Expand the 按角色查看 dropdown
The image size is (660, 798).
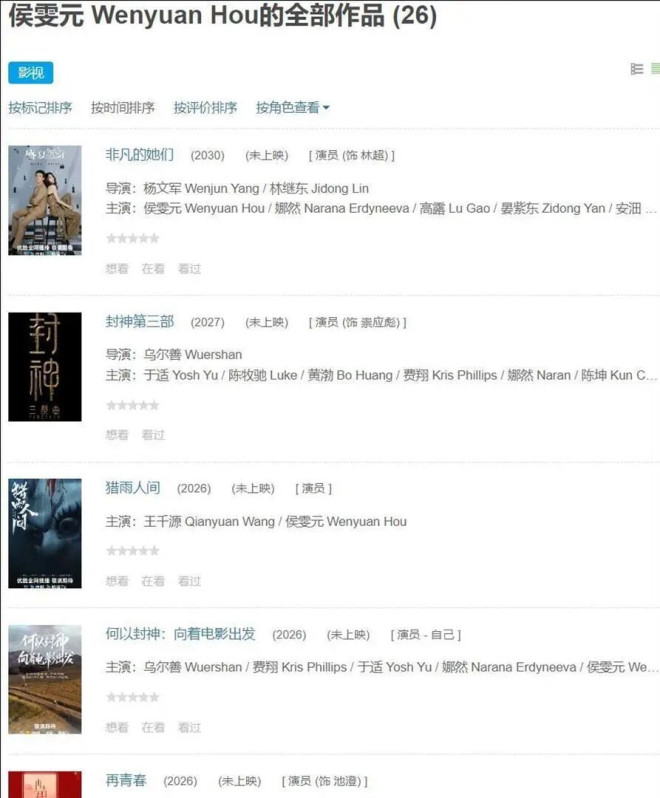[292, 108]
